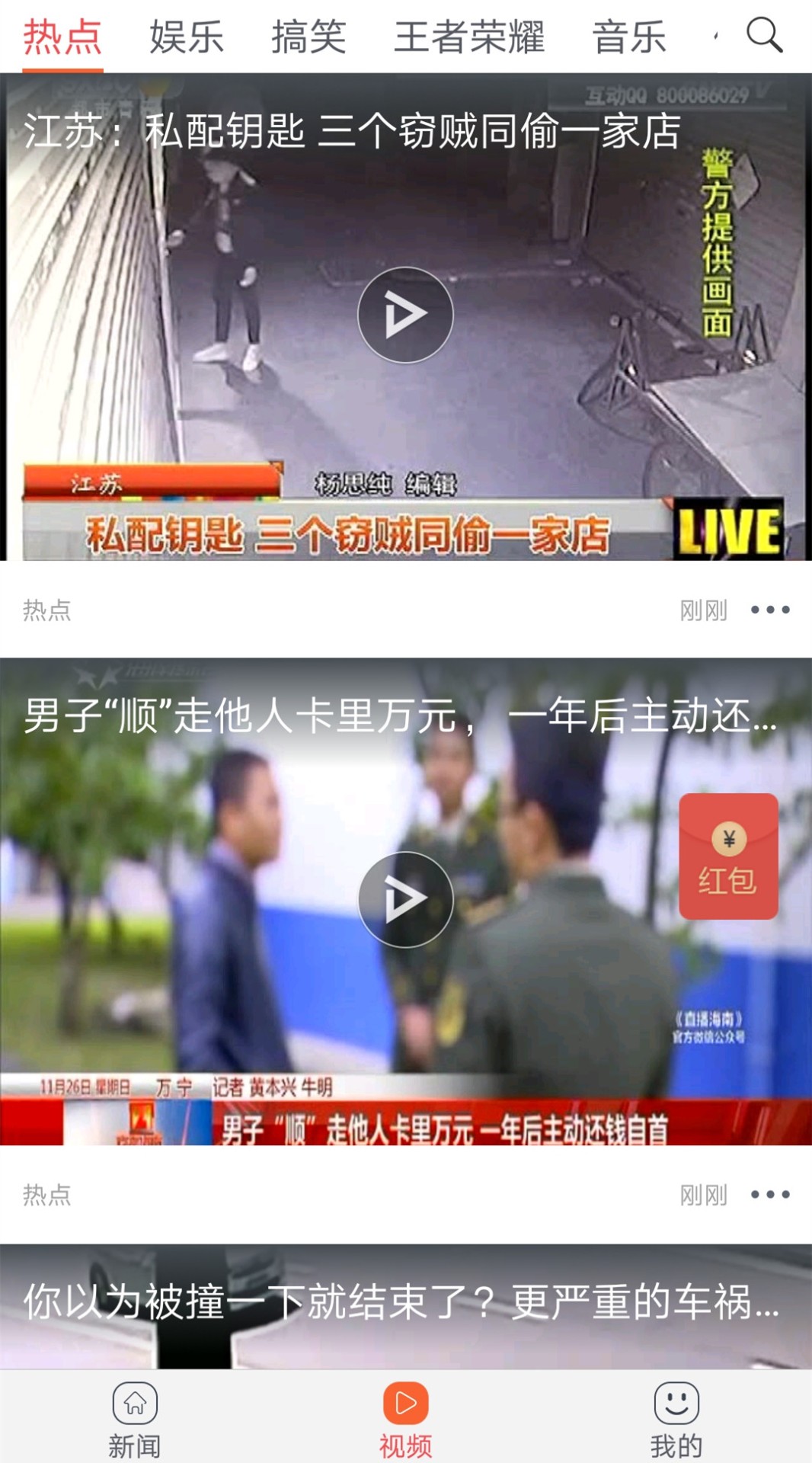812x1463 pixels.
Task: Switch to the 王者荣耀 tab
Action: [x=469, y=37]
